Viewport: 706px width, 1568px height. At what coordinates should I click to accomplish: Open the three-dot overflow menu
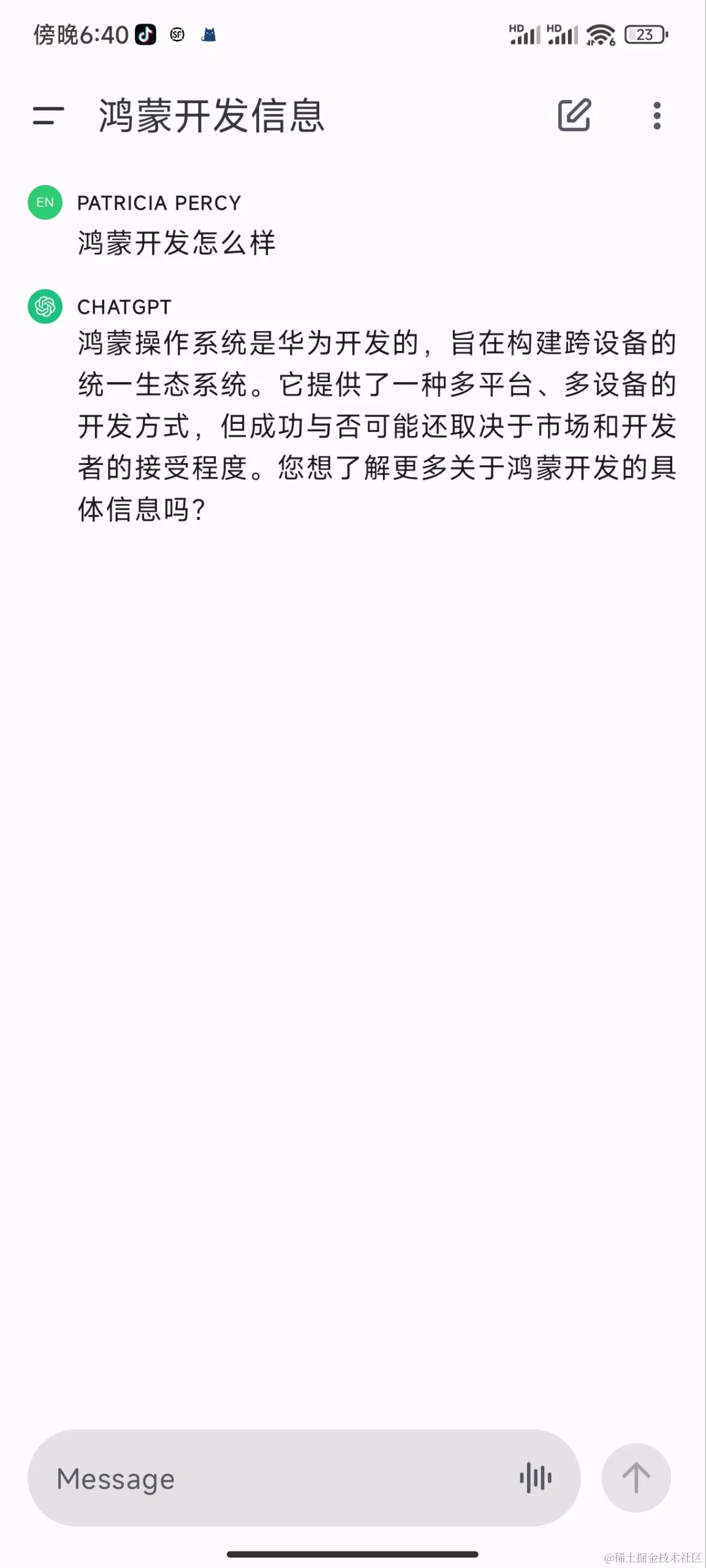click(656, 116)
